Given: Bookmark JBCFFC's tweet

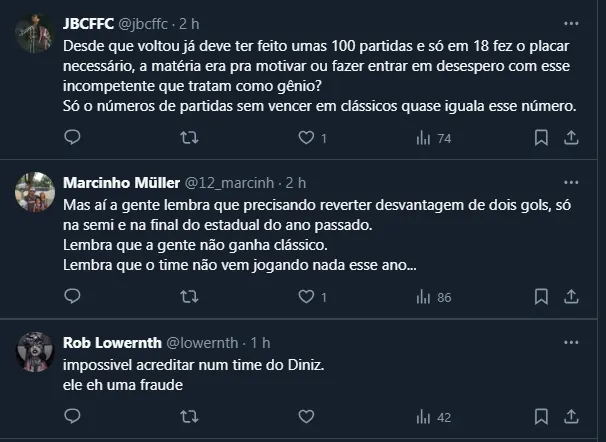Looking at the screenshot, I should pyautogui.click(x=541, y=138).
